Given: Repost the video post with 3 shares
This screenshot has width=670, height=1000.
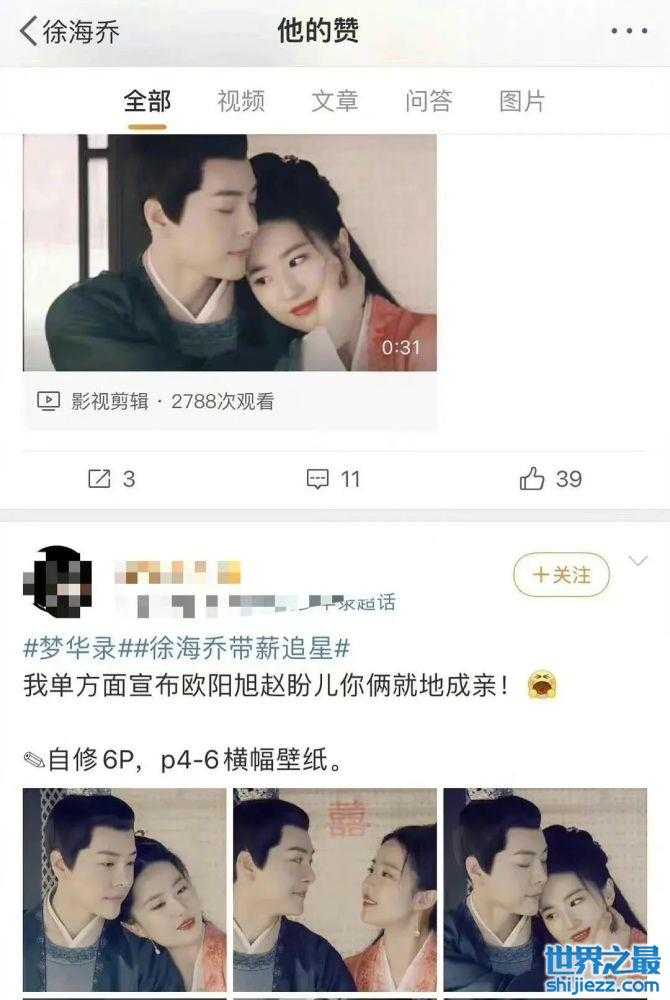Looking at the screenshot, I should (x=111, y=479).
